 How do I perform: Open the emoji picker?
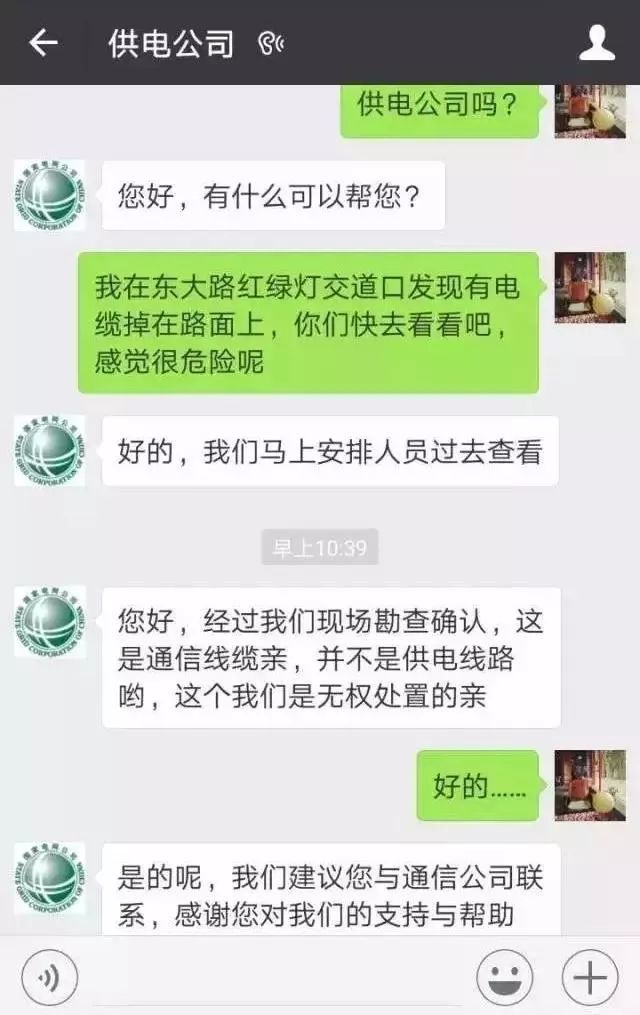click(504, 977)
